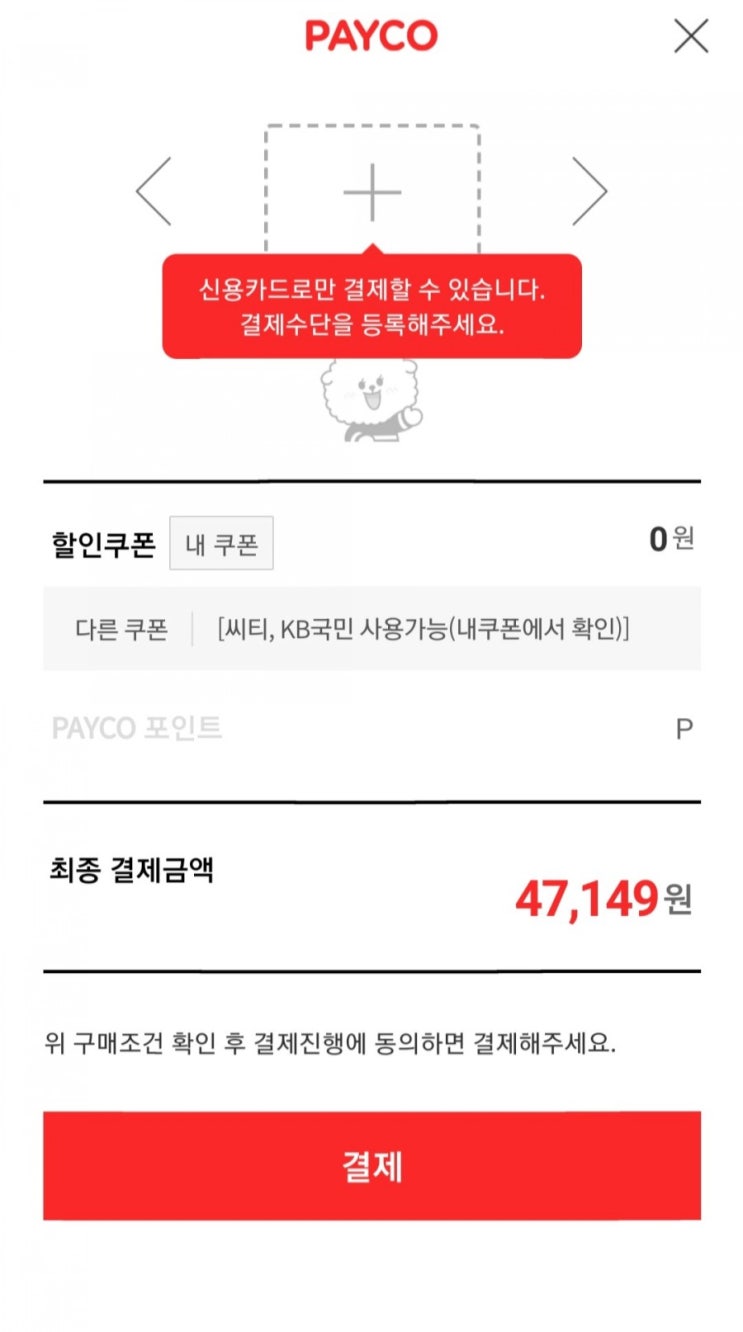Open 내 쿠폰 button
The width and height of the screenshot is (743, 1332).
(x=221, y=544)
